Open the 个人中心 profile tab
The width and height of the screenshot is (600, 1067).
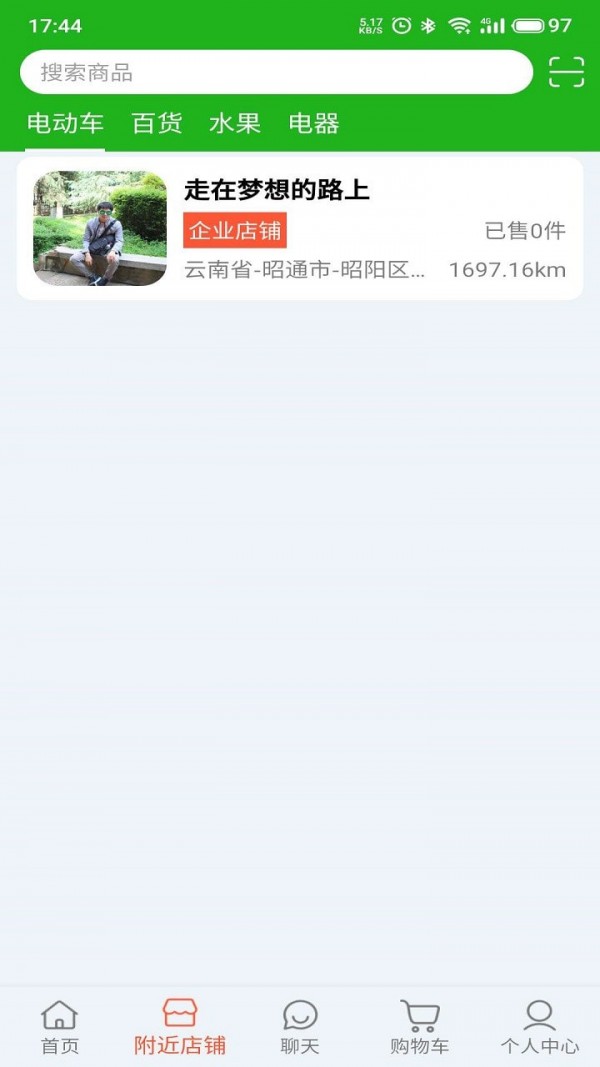click(539, 1027)
